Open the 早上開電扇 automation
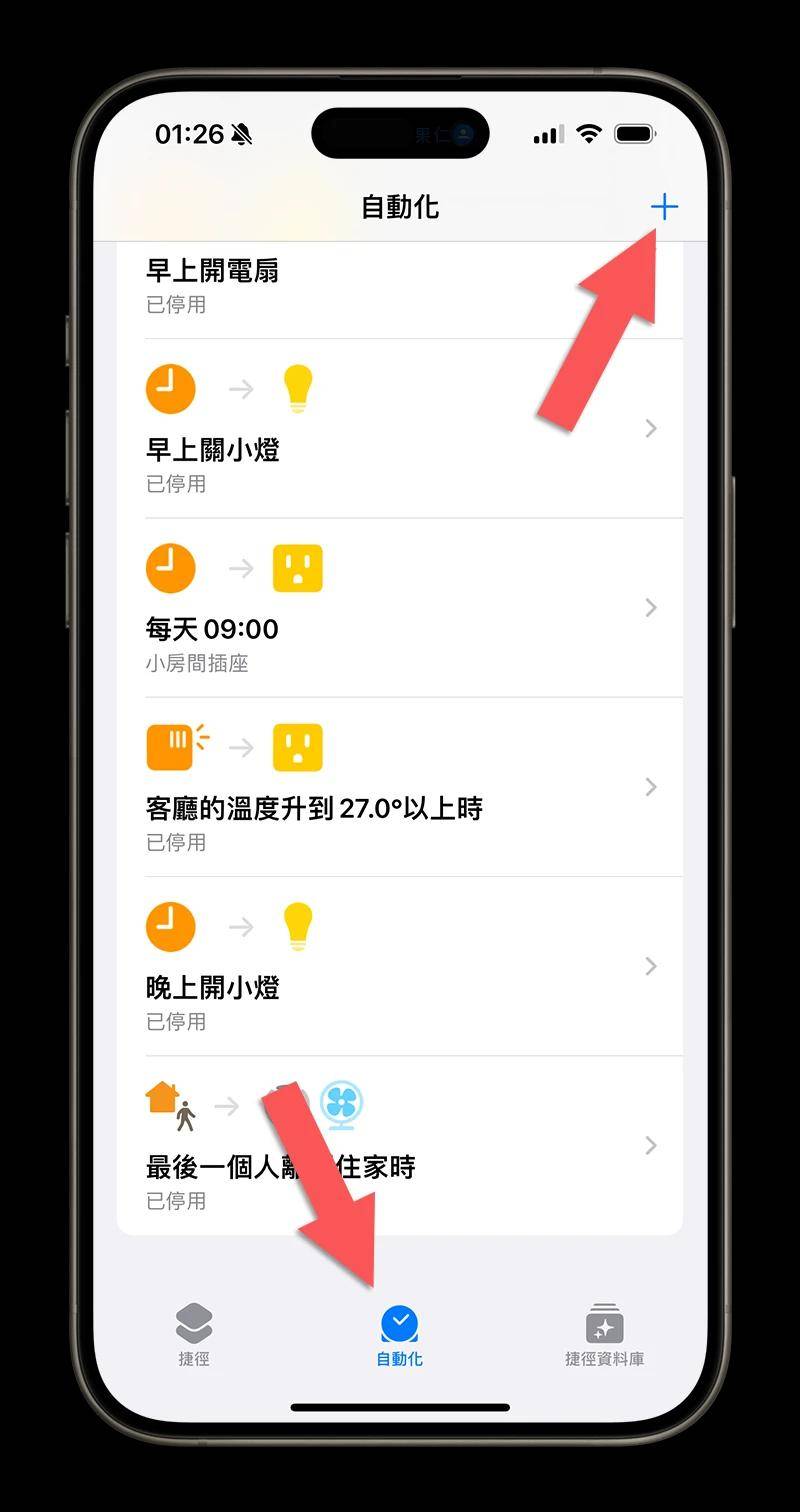 click(x=398, y=285)
